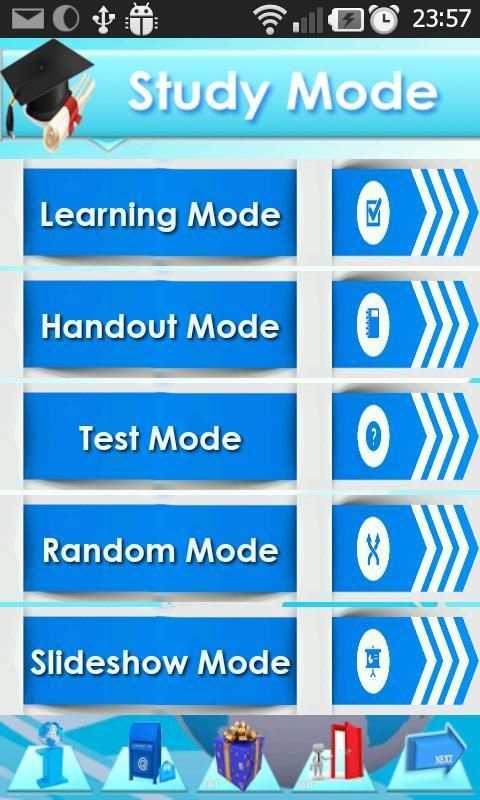Viewport: 480px width, 800px height.
Task: Tap the checkmark arrow beside Learning Mode
Action: pos(406,212)
